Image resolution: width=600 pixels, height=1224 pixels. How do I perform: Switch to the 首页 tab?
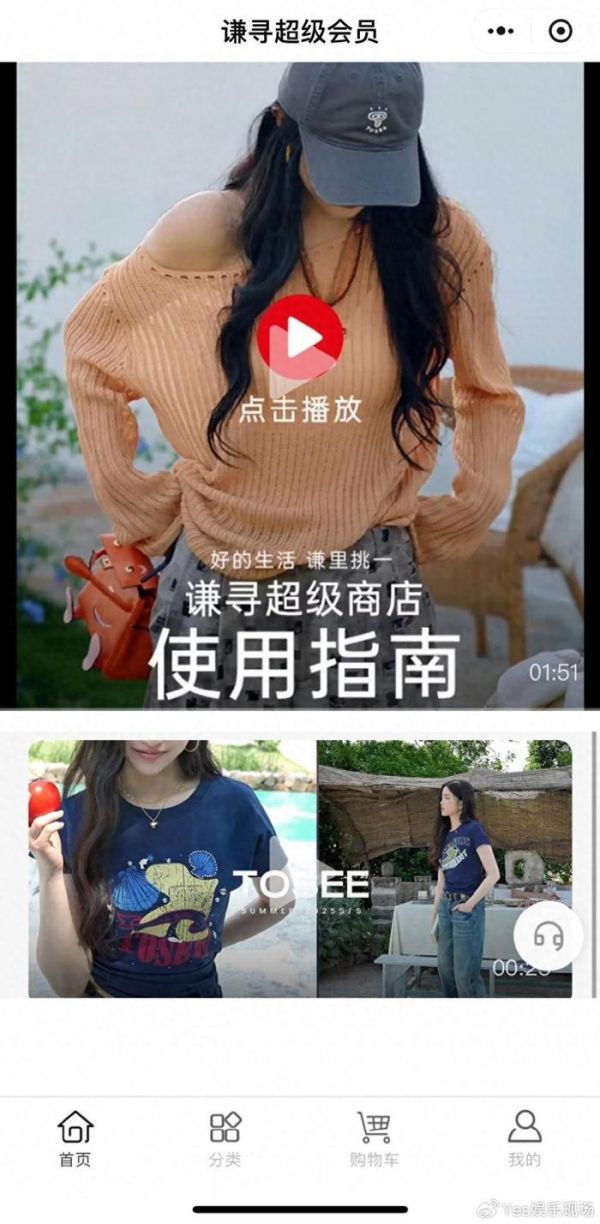coord(75,1138)
